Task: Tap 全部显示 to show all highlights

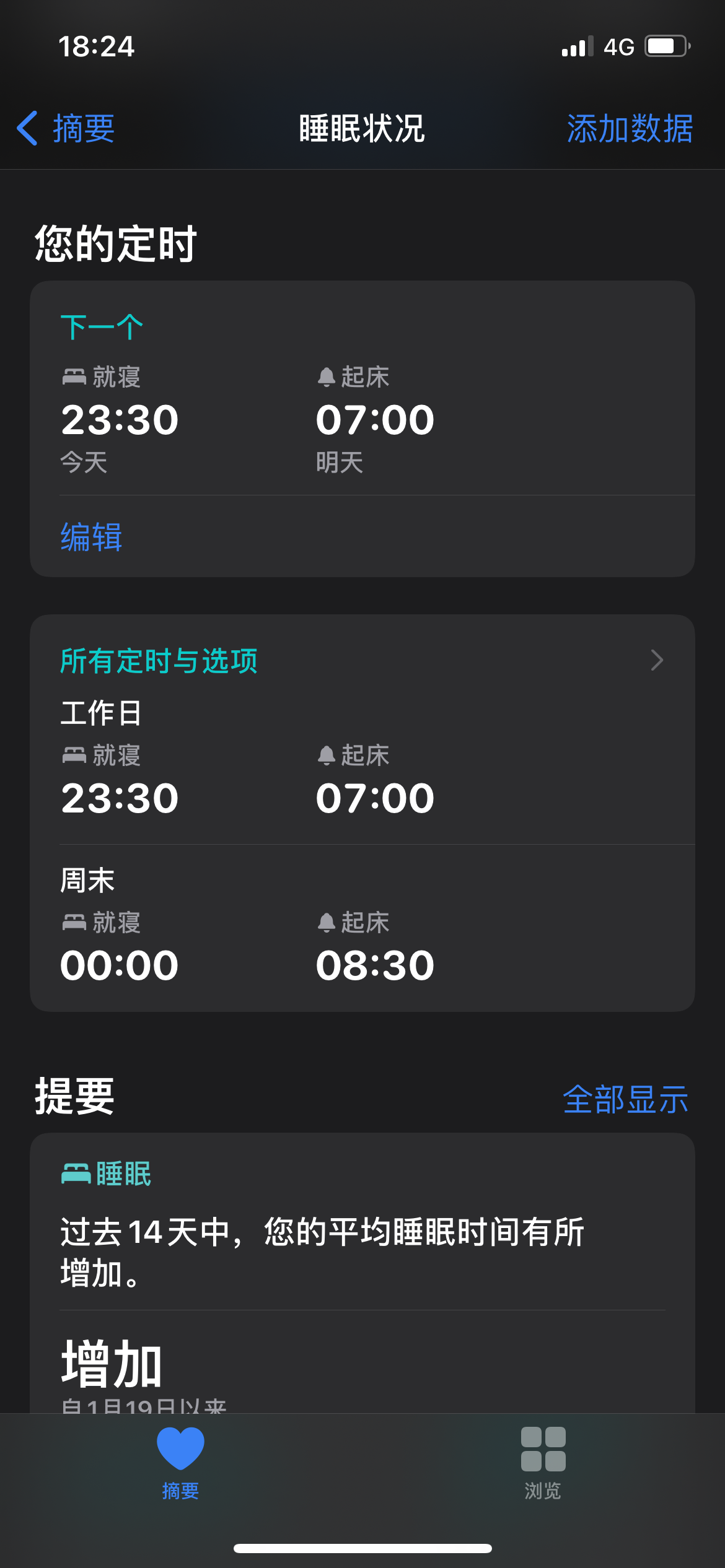Action: pyautogui.click(x=625, y=1100)
